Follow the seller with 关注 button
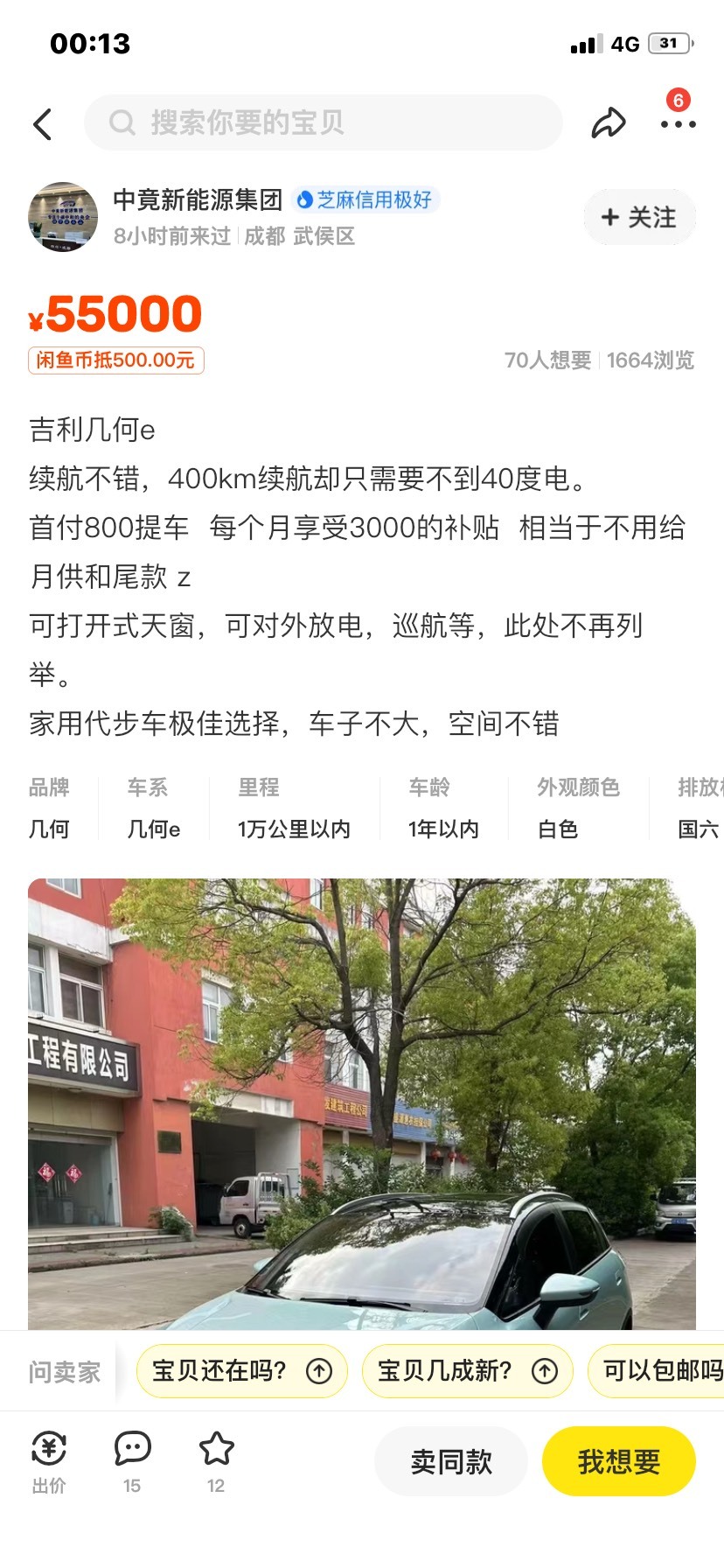The width and height of the screenshot is (724, 1568). [640, 217]
